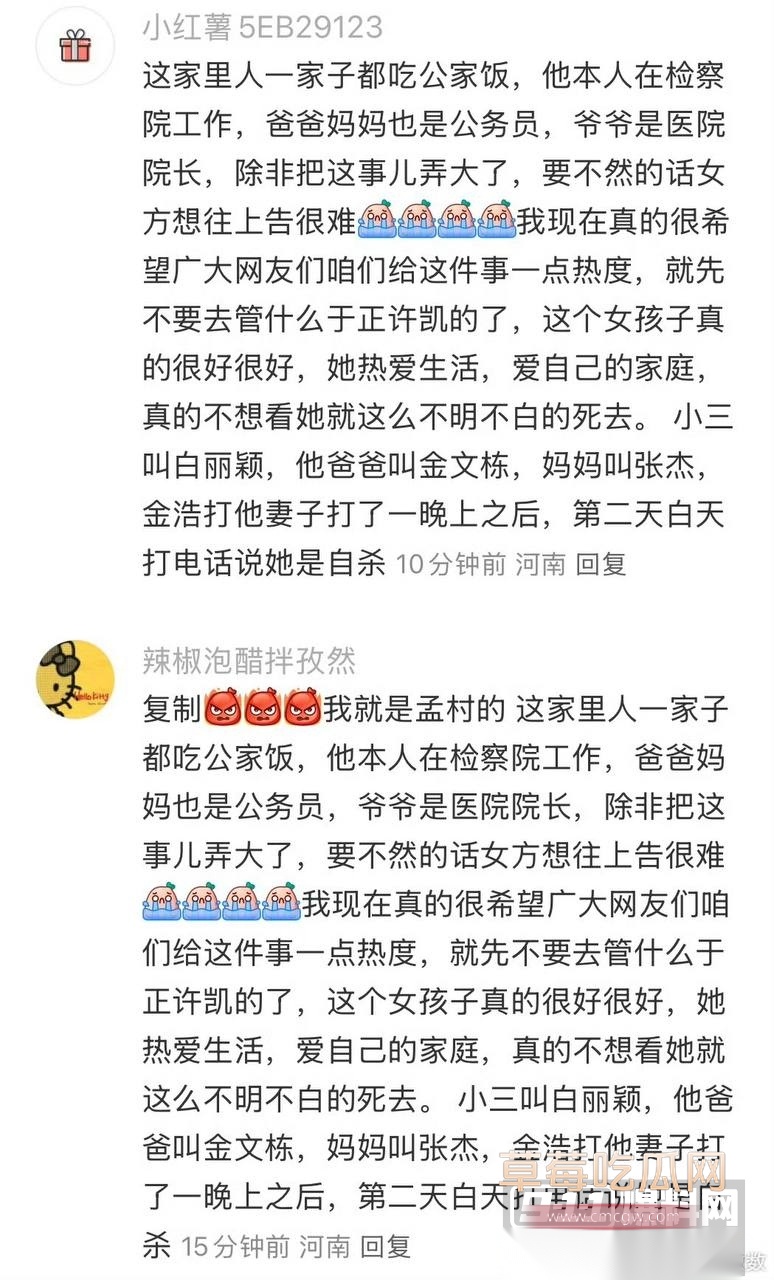This screenshot has height=1280, width=774.
Task: Open username 小红薯 5EB29123
Action: coord(262,27)
